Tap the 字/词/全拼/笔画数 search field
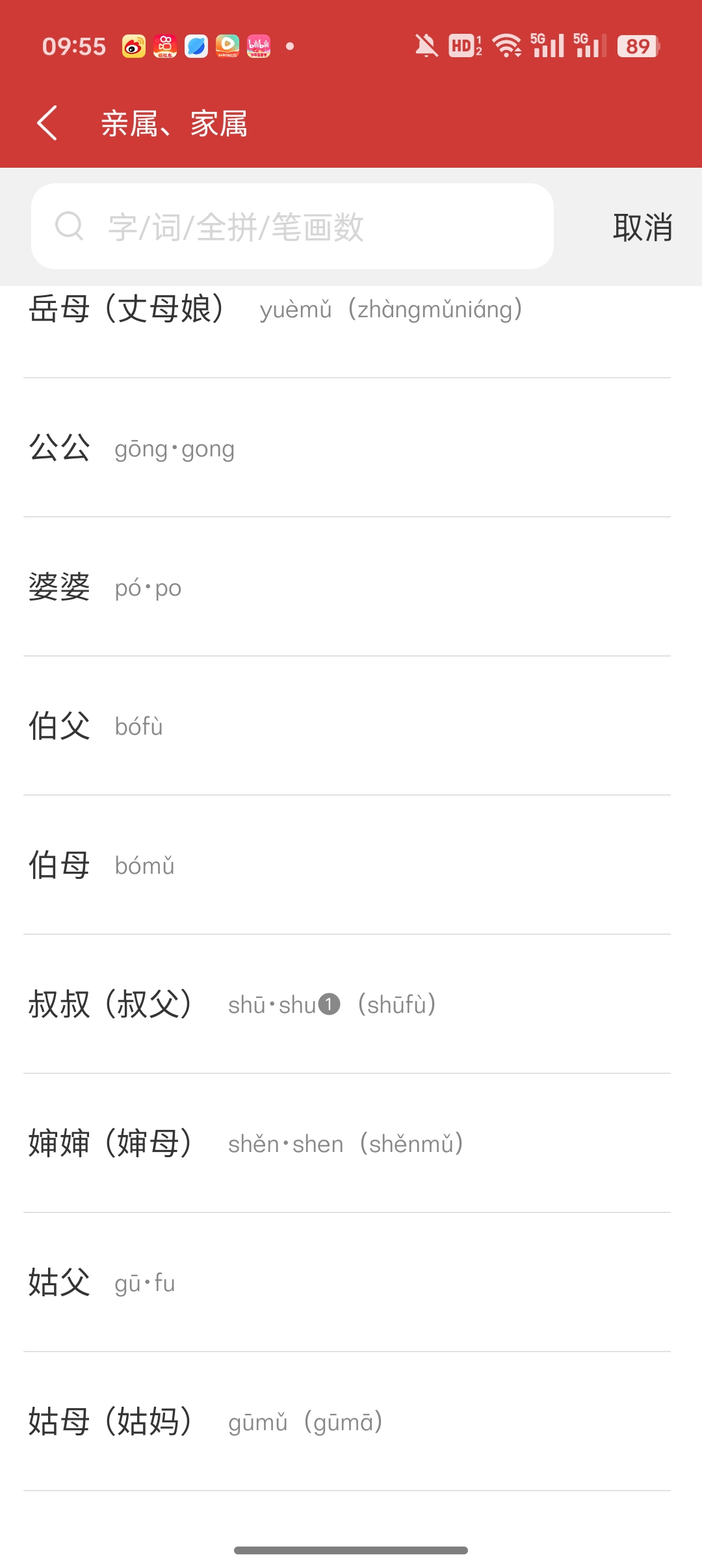 pos(292,226)
